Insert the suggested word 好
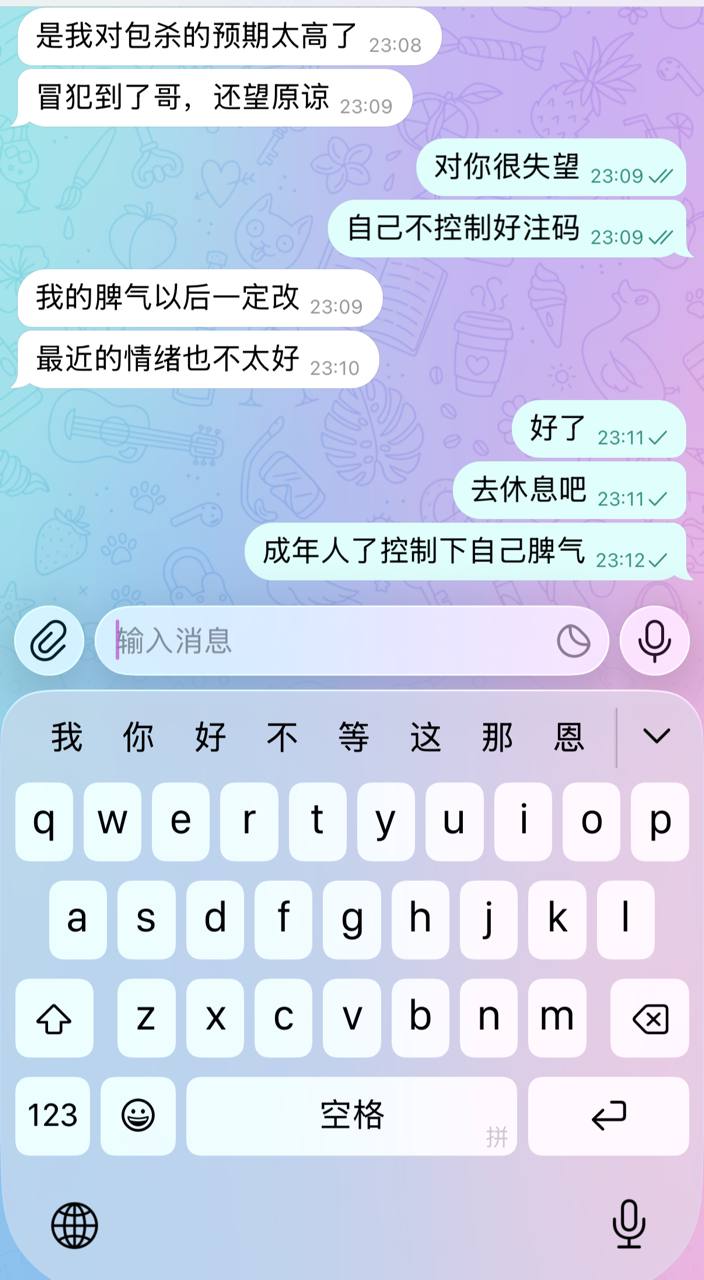The height and width of the screenshot is (1280, 704). pyautogui.click(x=211, y=738)
